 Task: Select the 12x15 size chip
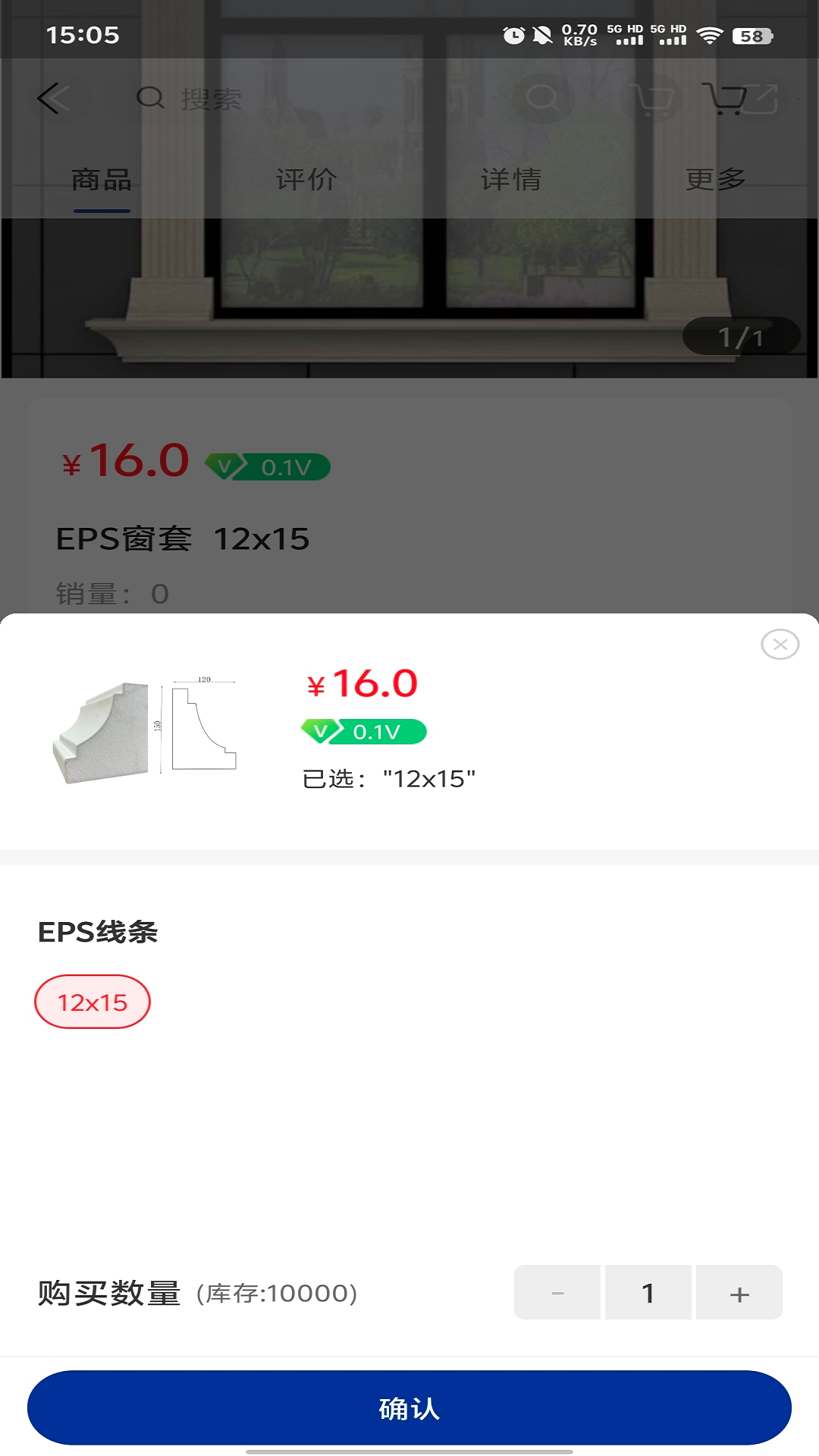(93, 1002)
